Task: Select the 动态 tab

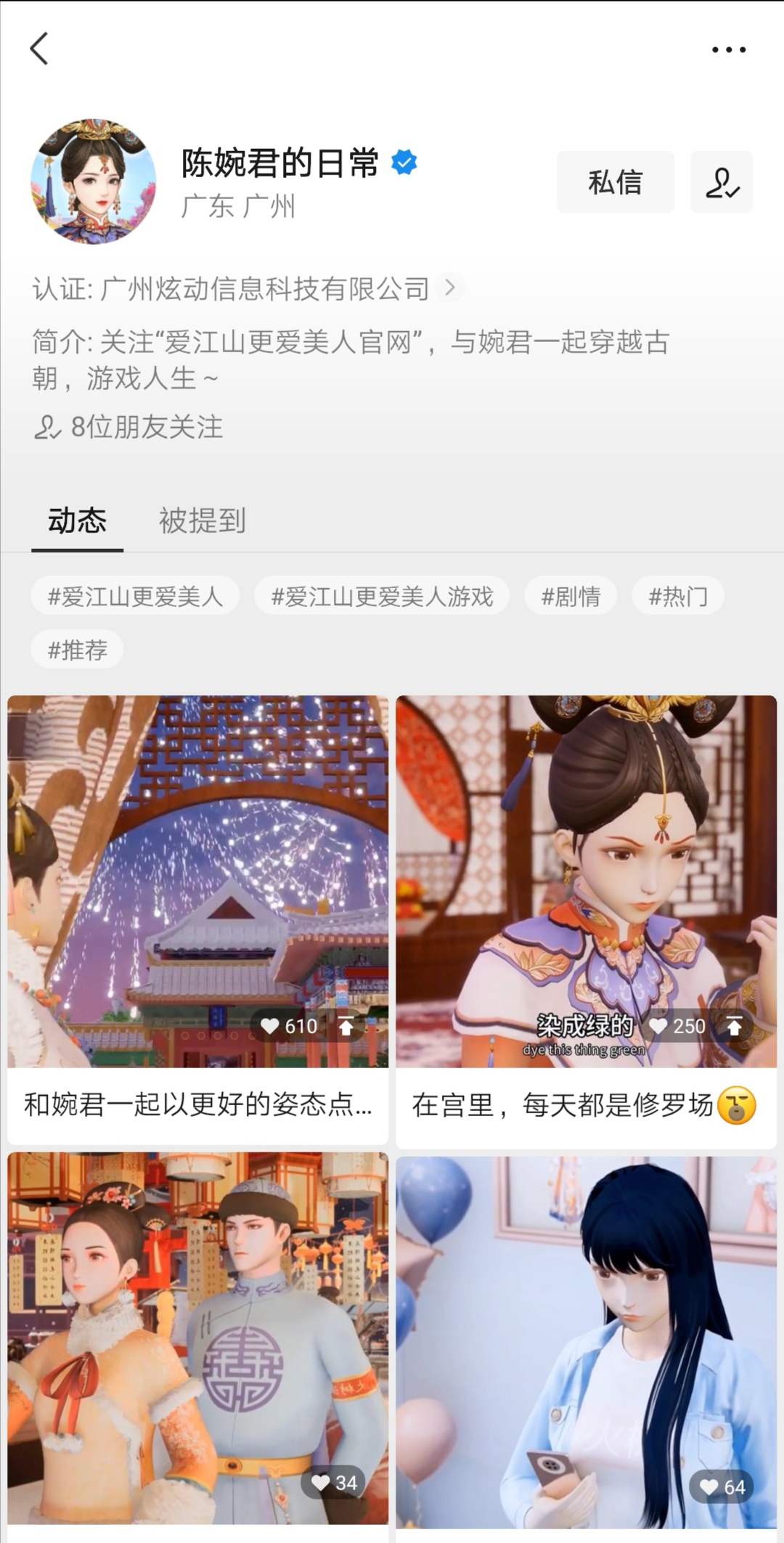Action: (77, 521)
